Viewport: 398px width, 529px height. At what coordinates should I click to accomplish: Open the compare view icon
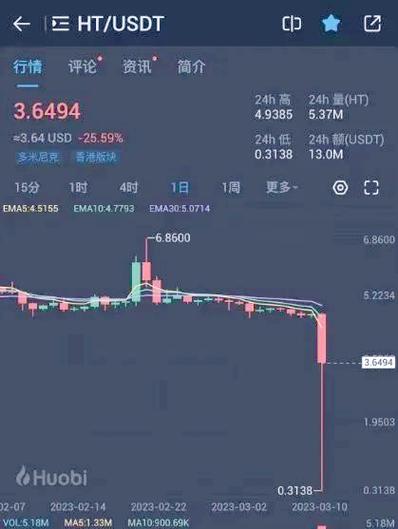[292, 24]
